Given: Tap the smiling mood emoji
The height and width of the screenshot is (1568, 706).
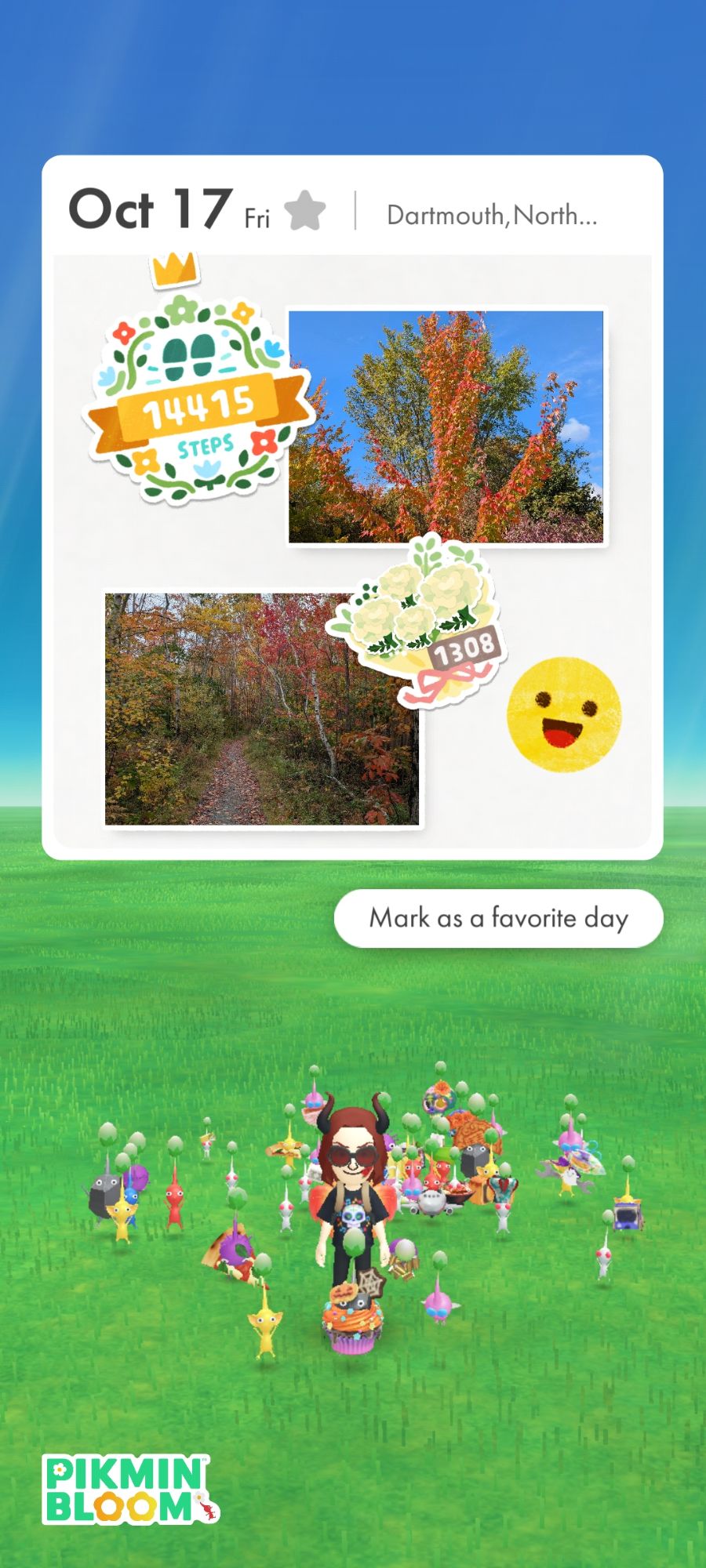Looking at the screenshot, I should point(563,714).
